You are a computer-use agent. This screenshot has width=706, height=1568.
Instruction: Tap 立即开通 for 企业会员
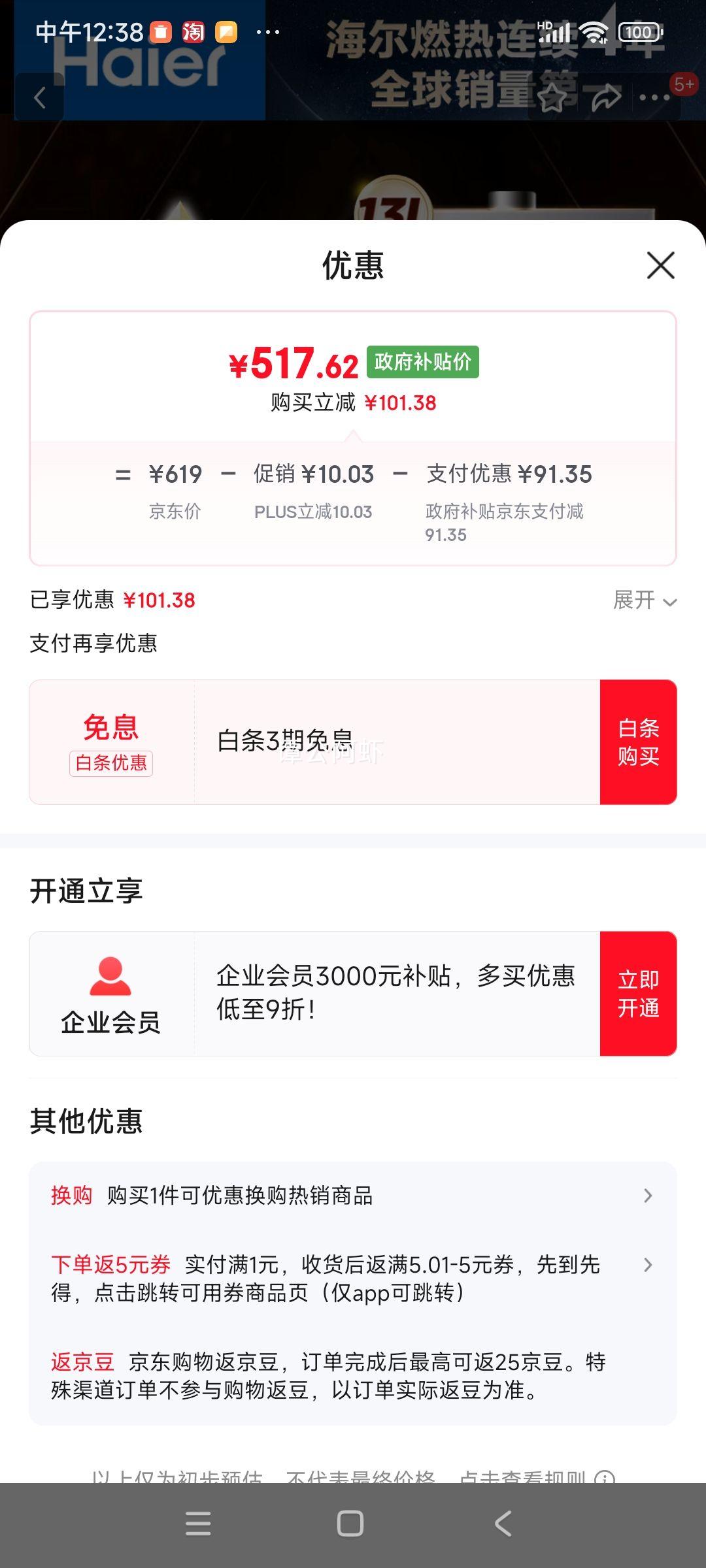point(638,994)
